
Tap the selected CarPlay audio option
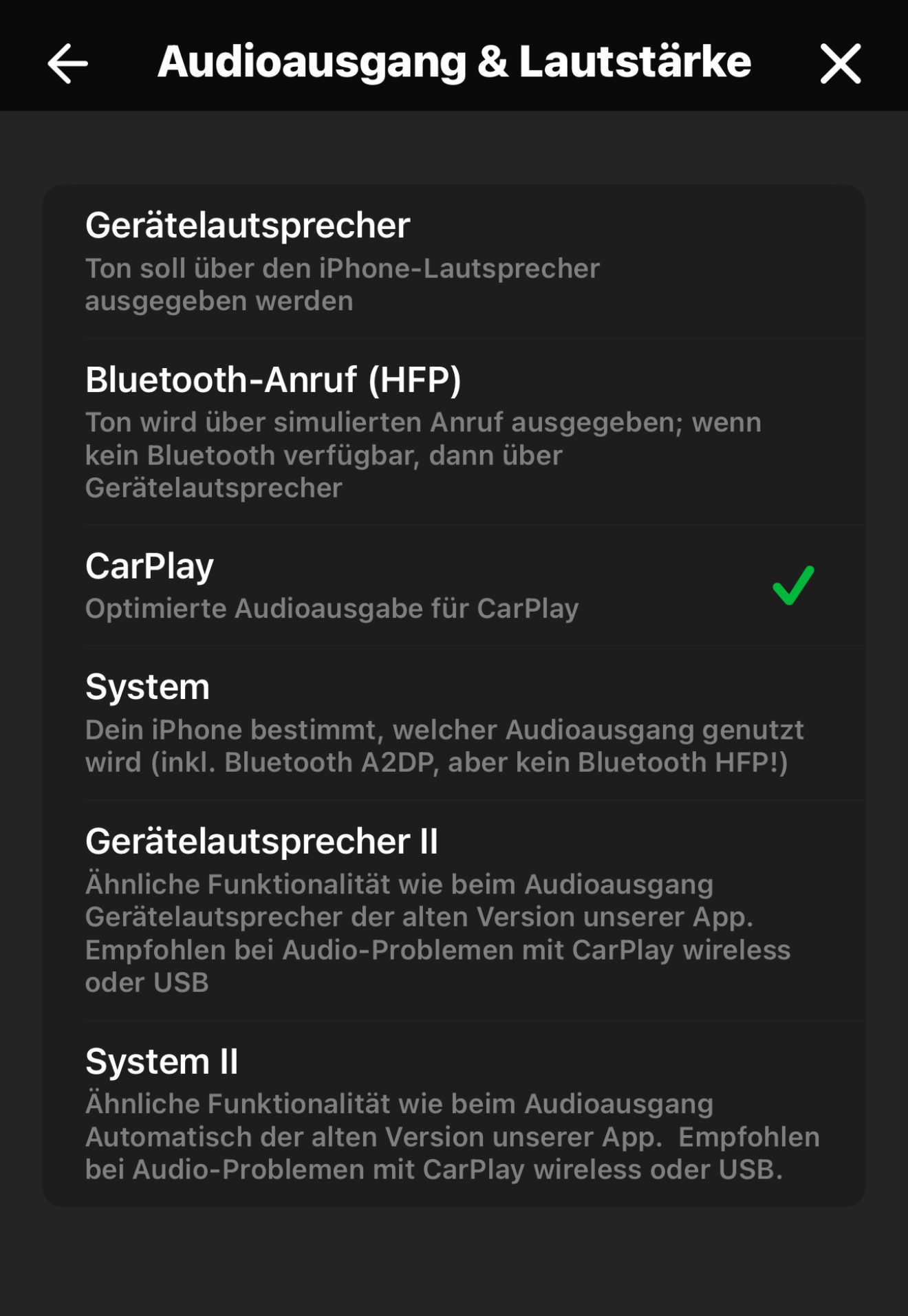point(454,586)
